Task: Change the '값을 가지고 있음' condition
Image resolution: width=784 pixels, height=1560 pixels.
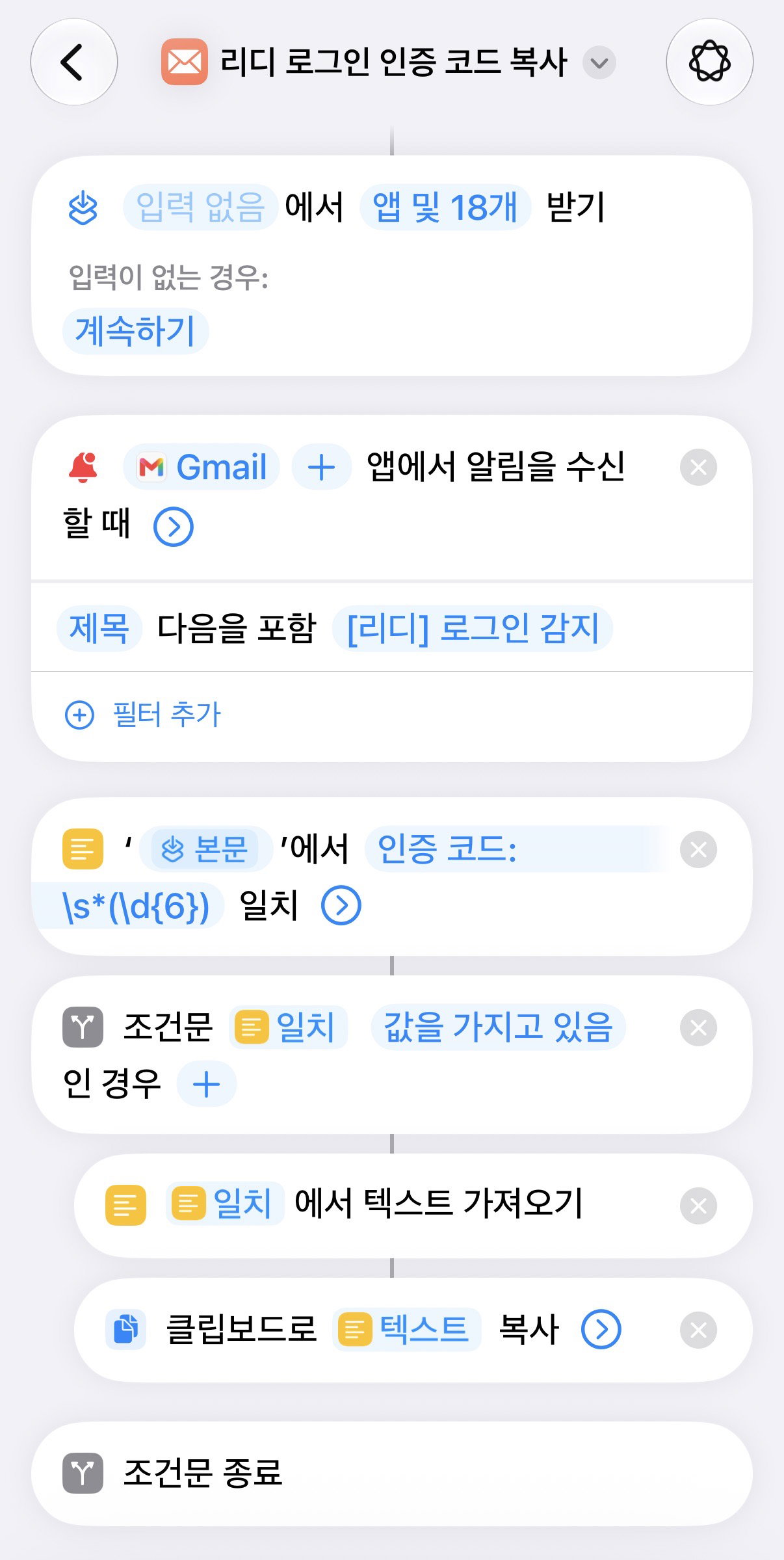Action: click(x=498, y=1027)
